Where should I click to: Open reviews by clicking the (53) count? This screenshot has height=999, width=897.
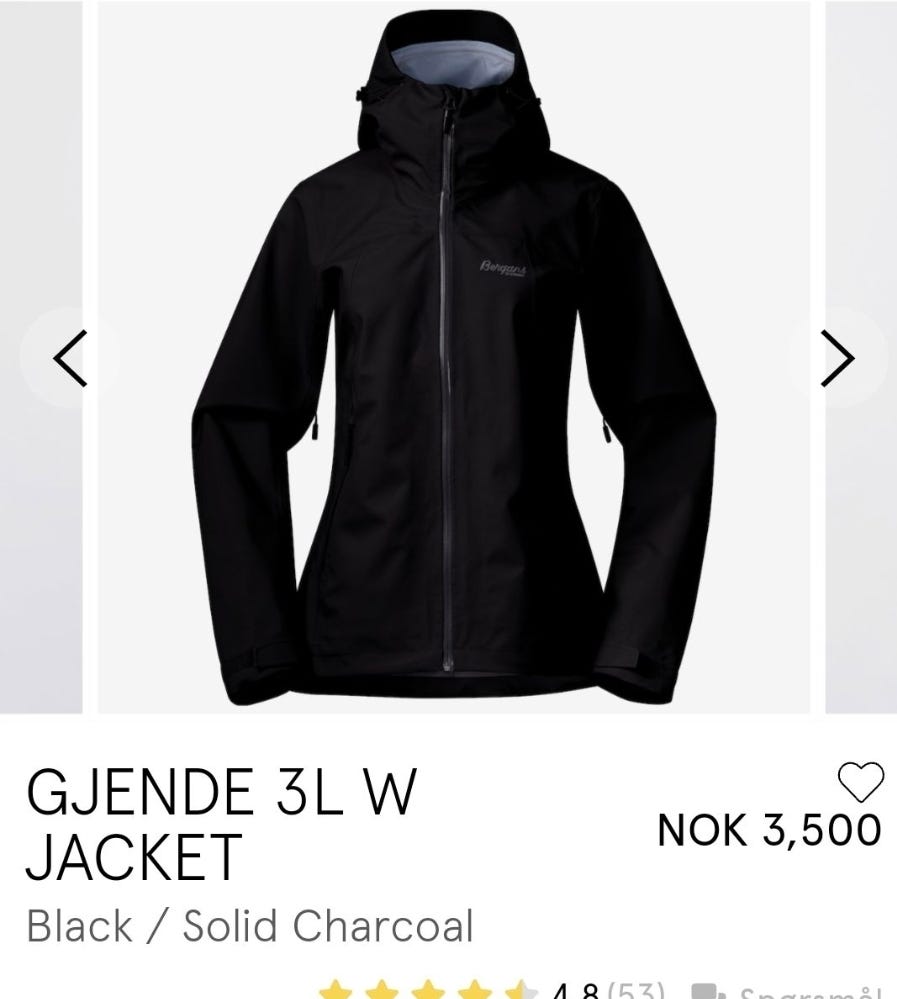click(x=636, y=990)
